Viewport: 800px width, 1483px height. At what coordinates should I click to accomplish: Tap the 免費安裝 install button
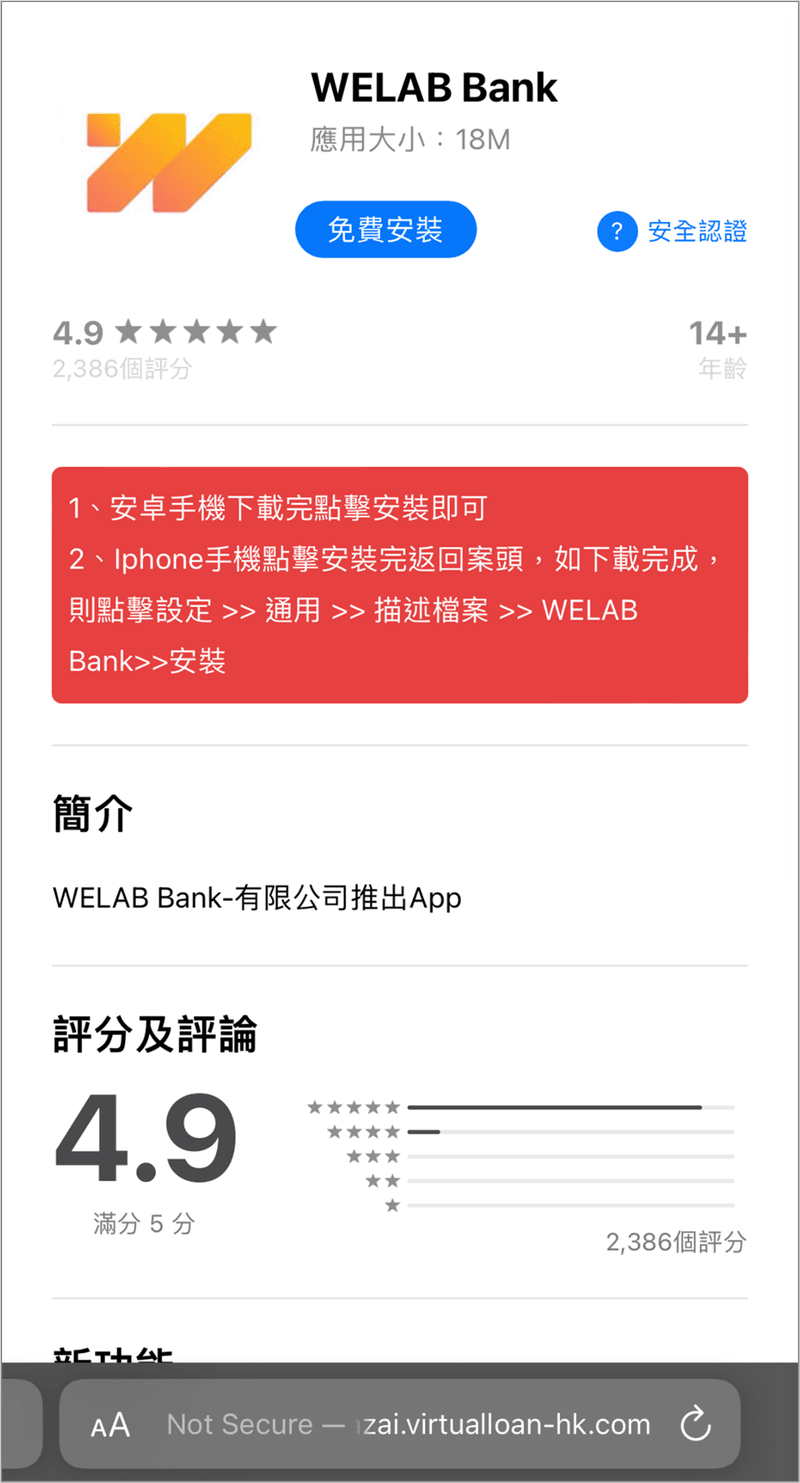pyautogui.click(x=385, y=231)
